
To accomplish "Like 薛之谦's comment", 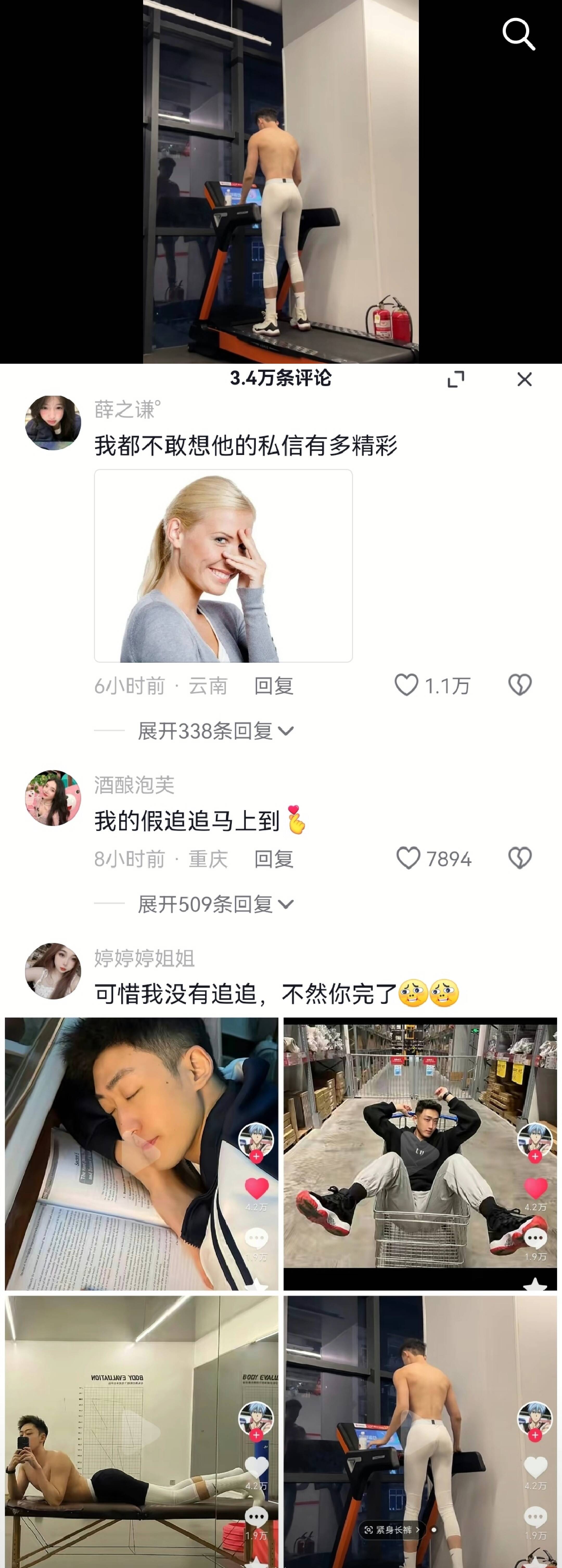I will [407, 685].
